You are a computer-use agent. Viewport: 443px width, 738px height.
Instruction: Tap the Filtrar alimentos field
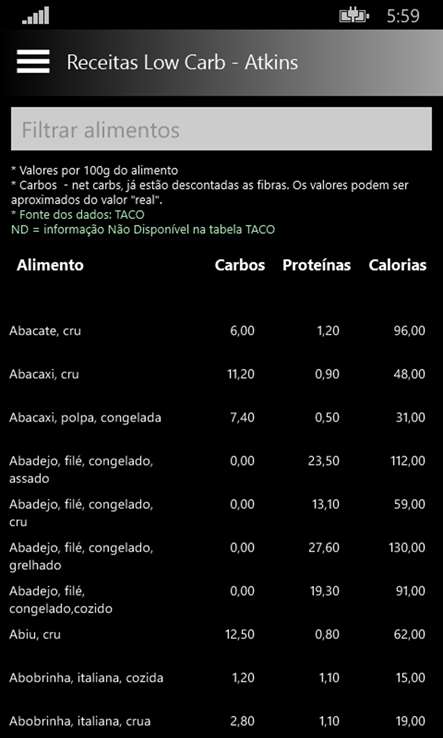pyautogui.click(x=221, y=129)
